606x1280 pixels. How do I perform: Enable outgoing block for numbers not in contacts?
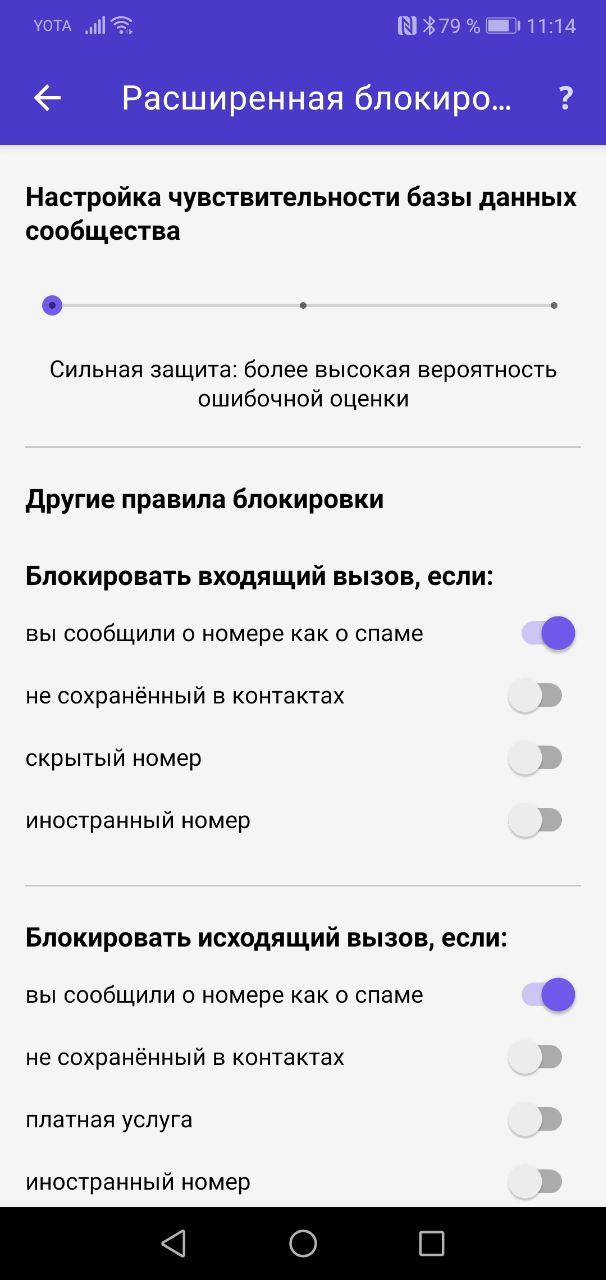pos(537,1057)
